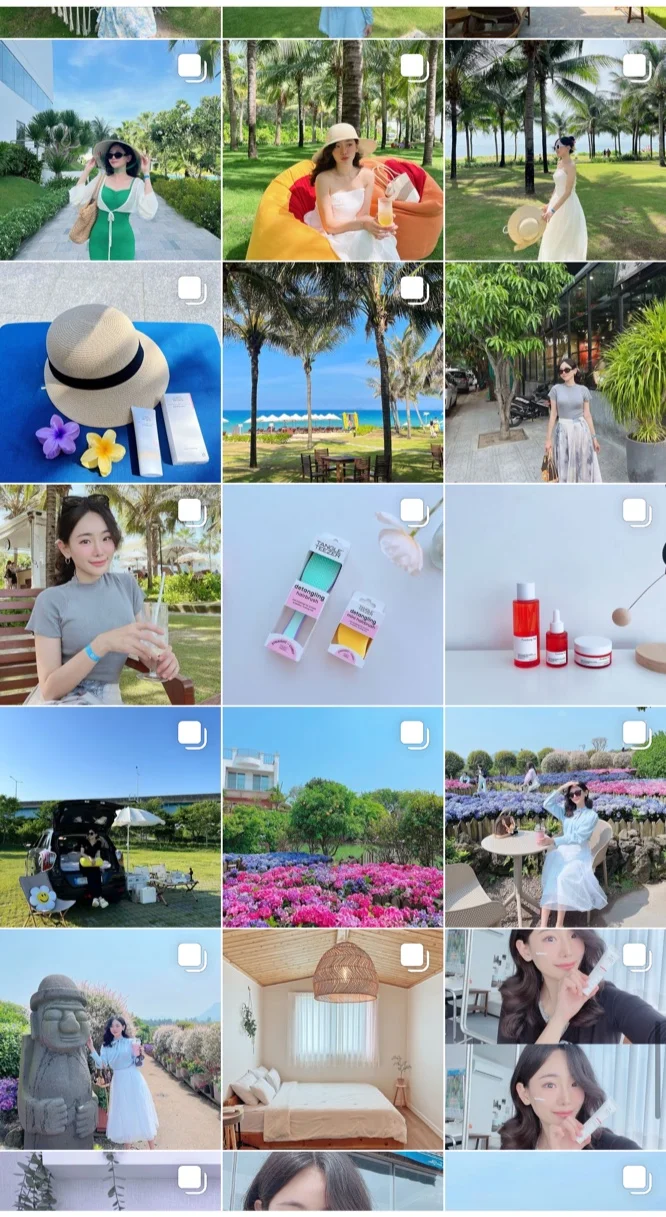Open the selfie collage with skincare tube
The image size is (666, 1217).
point(555,1039)
